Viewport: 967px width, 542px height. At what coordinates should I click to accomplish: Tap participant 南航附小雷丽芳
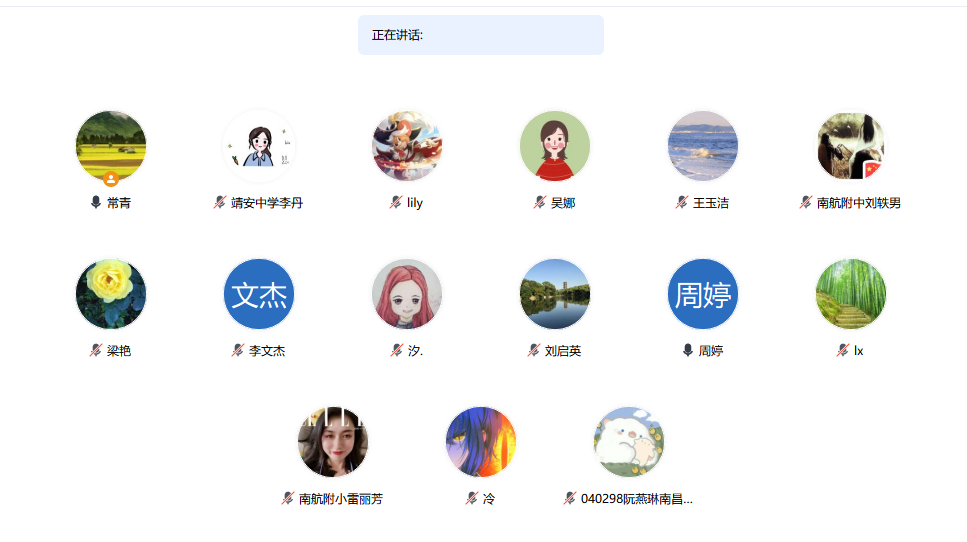coord(333,442)
